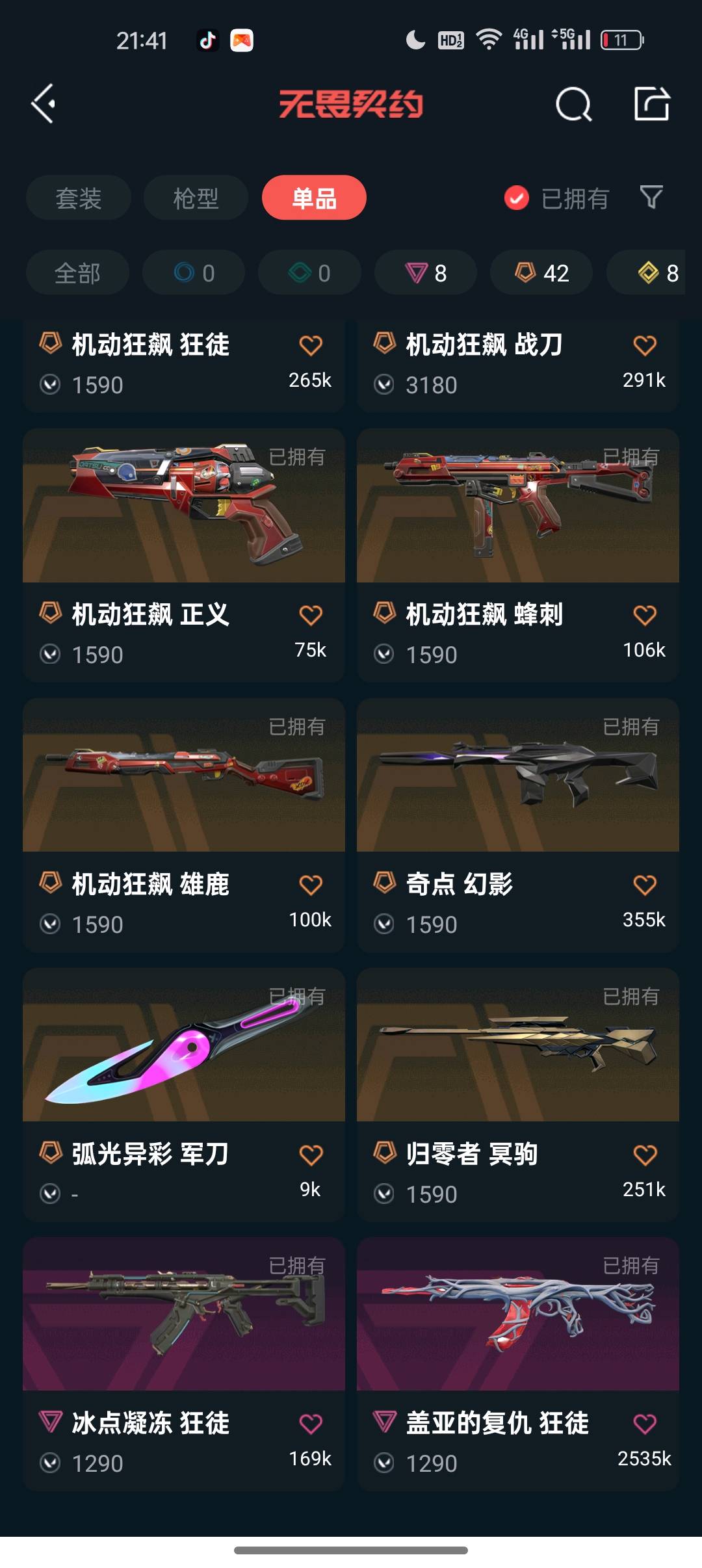Toggle the 已拥有 checkbox

[x=517, y=198]
